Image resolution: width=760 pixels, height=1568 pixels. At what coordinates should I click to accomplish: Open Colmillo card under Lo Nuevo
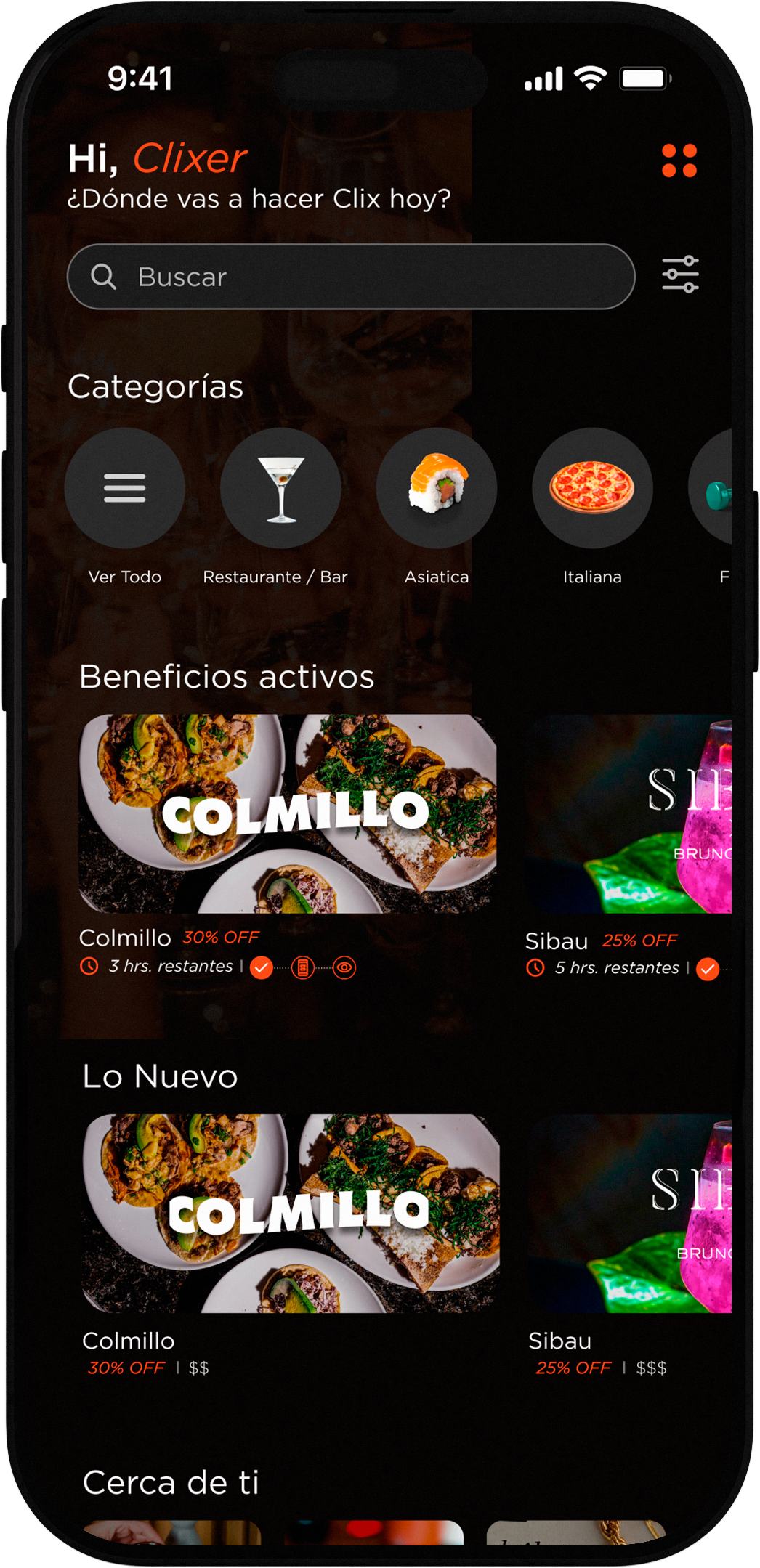click(x=291, y=1213)
